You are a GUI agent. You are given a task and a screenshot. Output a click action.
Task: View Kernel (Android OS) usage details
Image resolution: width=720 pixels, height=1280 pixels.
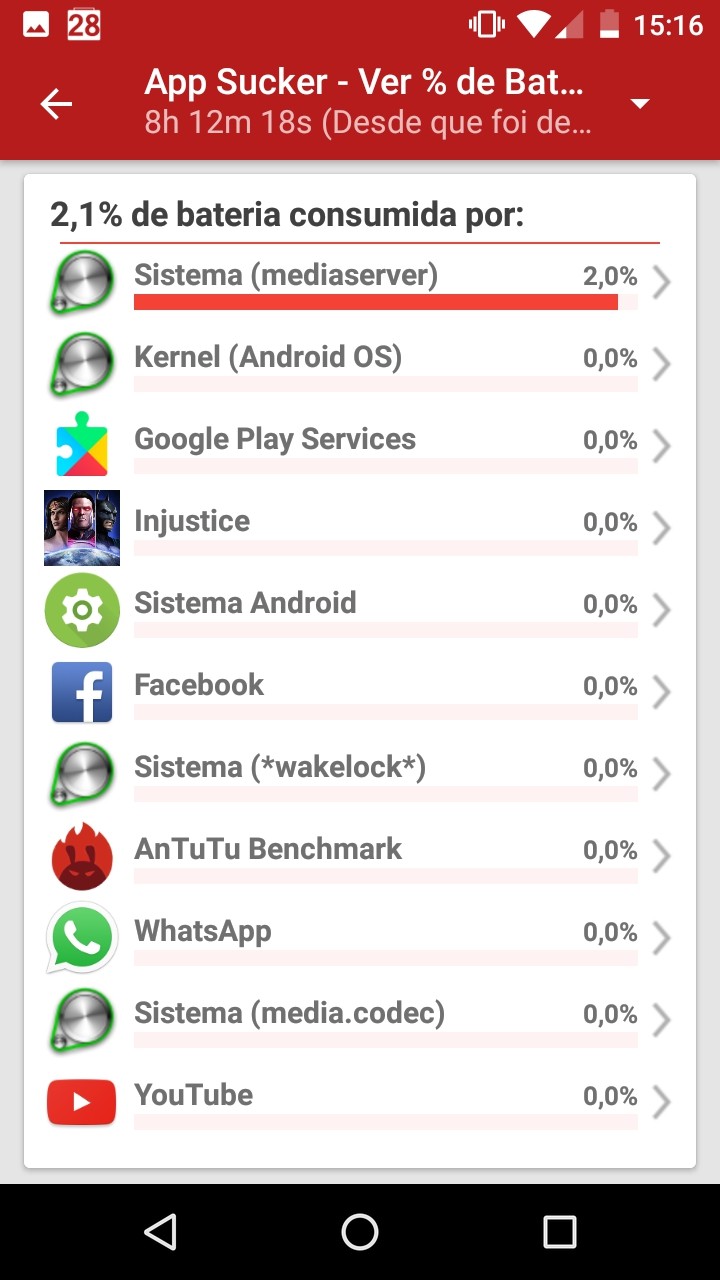click(x=360, y=366)
